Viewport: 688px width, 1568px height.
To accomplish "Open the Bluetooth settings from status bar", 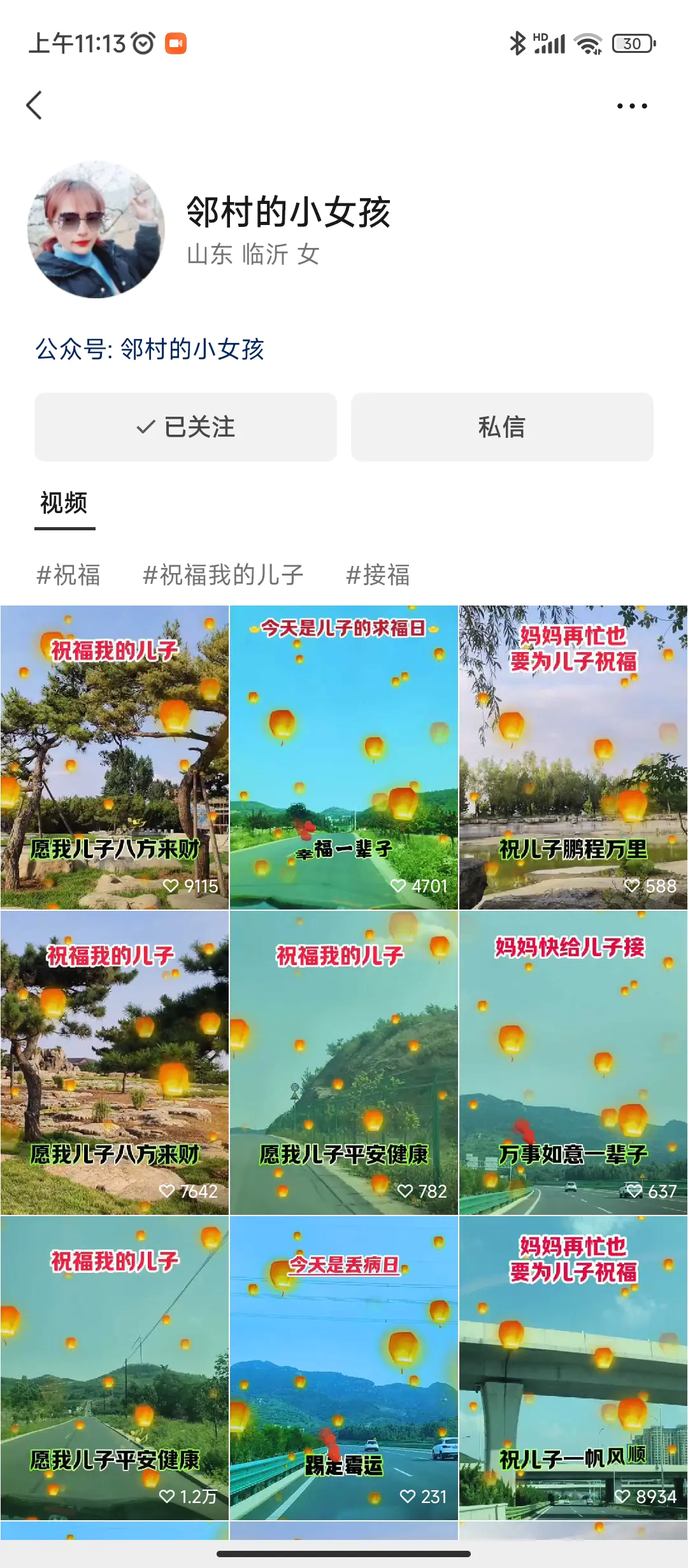I will pos(517,43).
